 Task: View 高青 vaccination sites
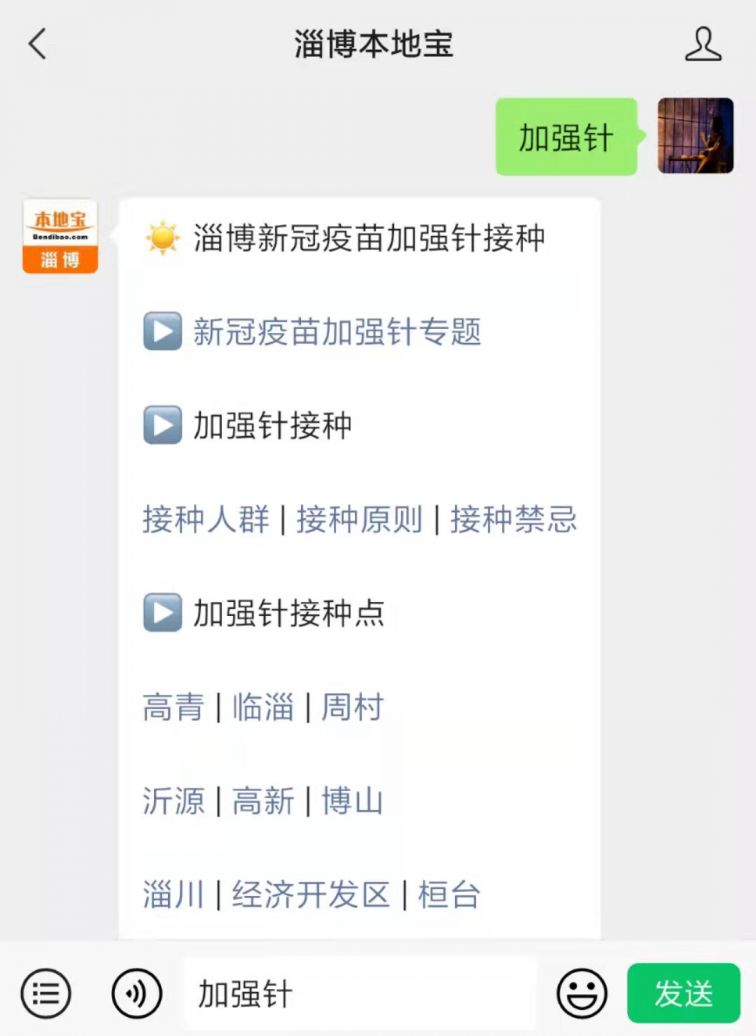(173, 708)
